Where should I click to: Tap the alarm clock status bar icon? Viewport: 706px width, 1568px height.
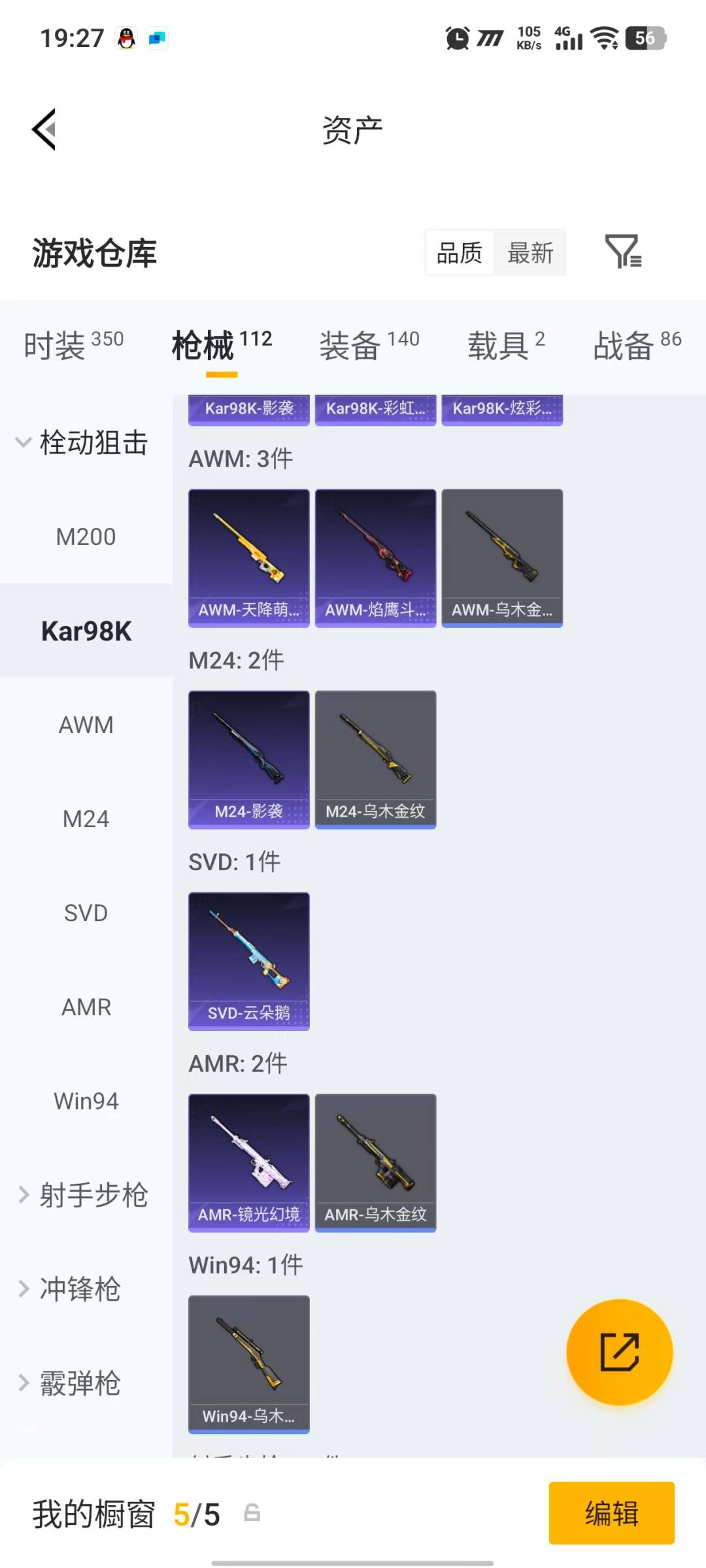coord(458,38)
